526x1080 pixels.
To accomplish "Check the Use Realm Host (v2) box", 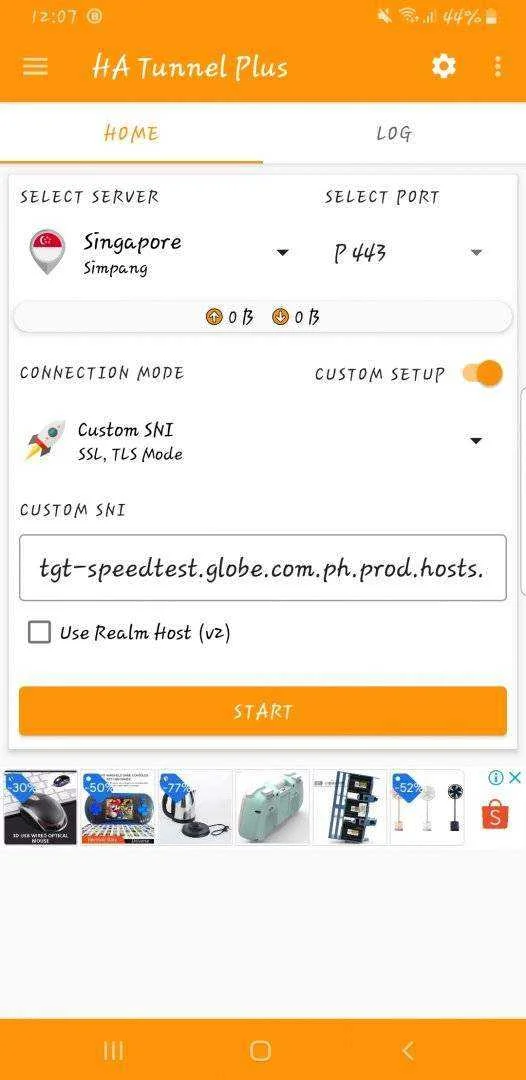I will pos(39,632).
